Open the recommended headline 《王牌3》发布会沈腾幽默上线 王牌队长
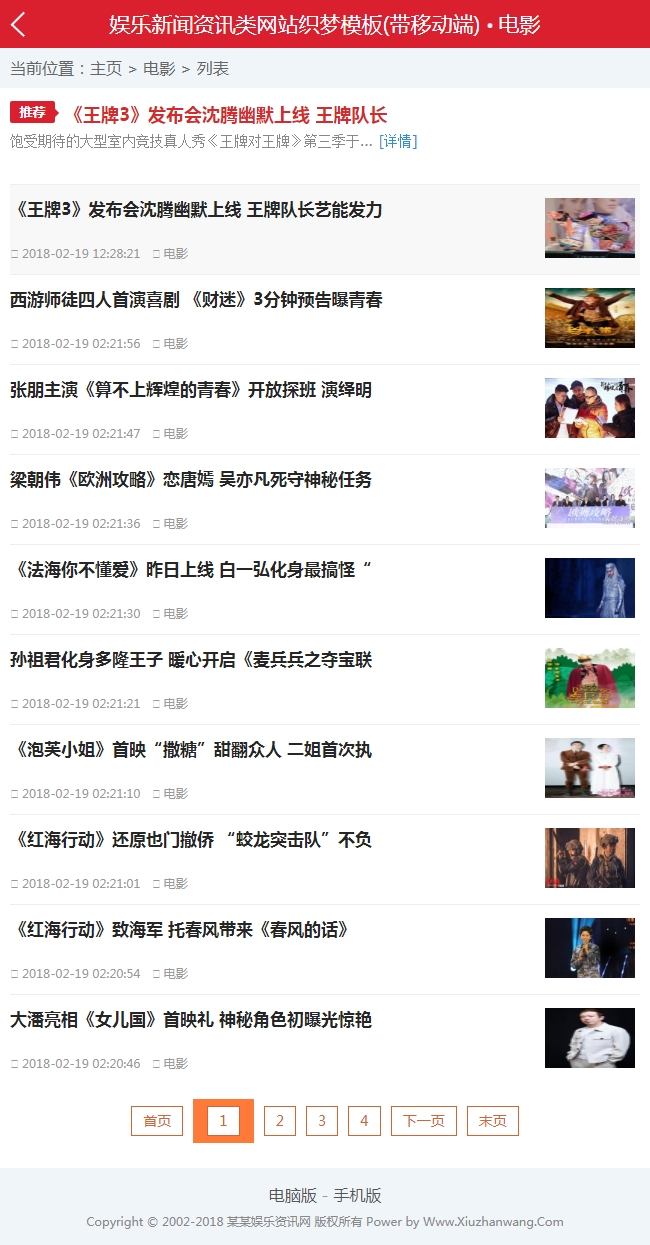The width and height of the screenshot is (650, 1245). click(x=229, y=114)
